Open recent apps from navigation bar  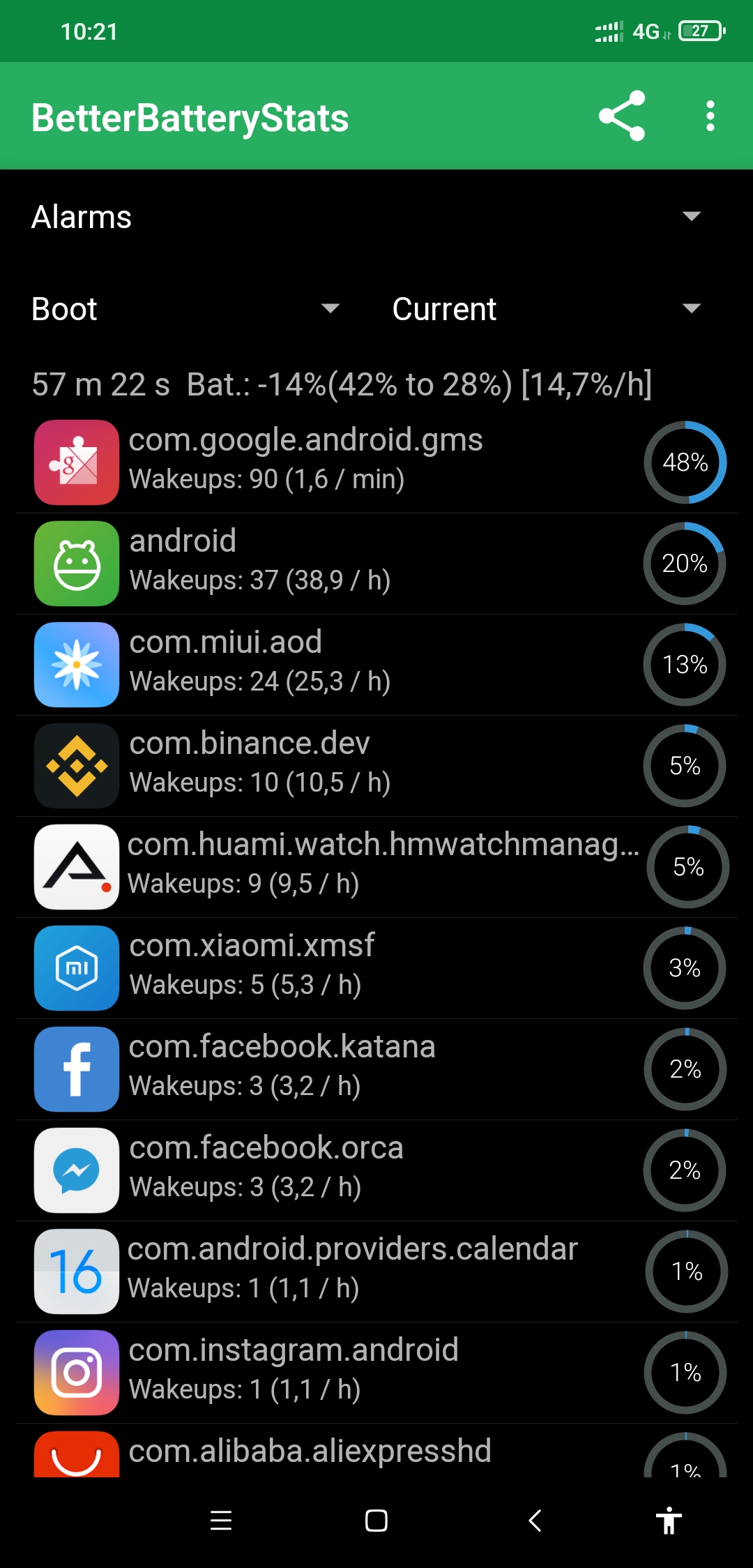click(221, 1521)
